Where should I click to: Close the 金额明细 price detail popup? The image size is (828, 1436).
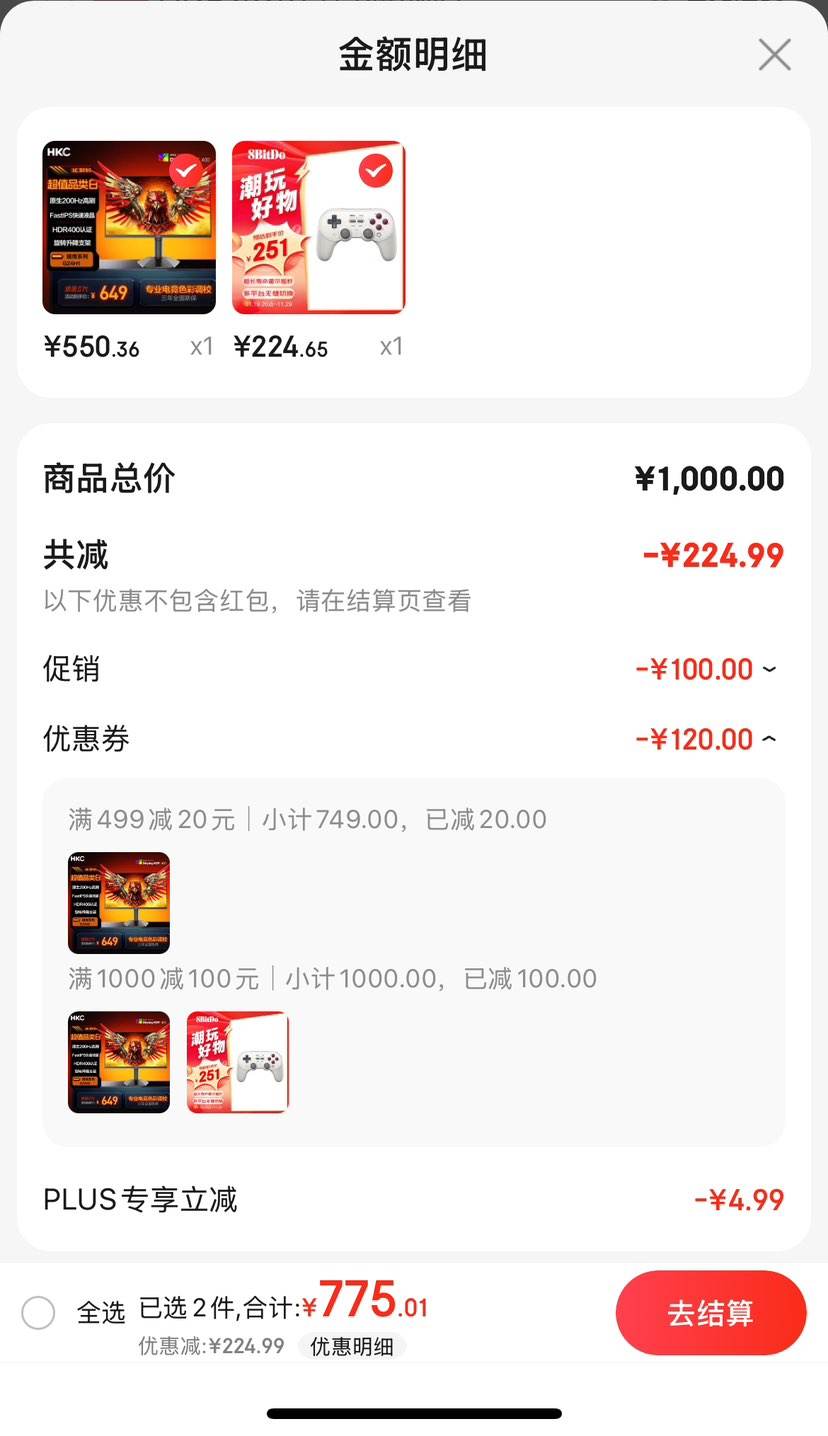click(x=774, y=55)
